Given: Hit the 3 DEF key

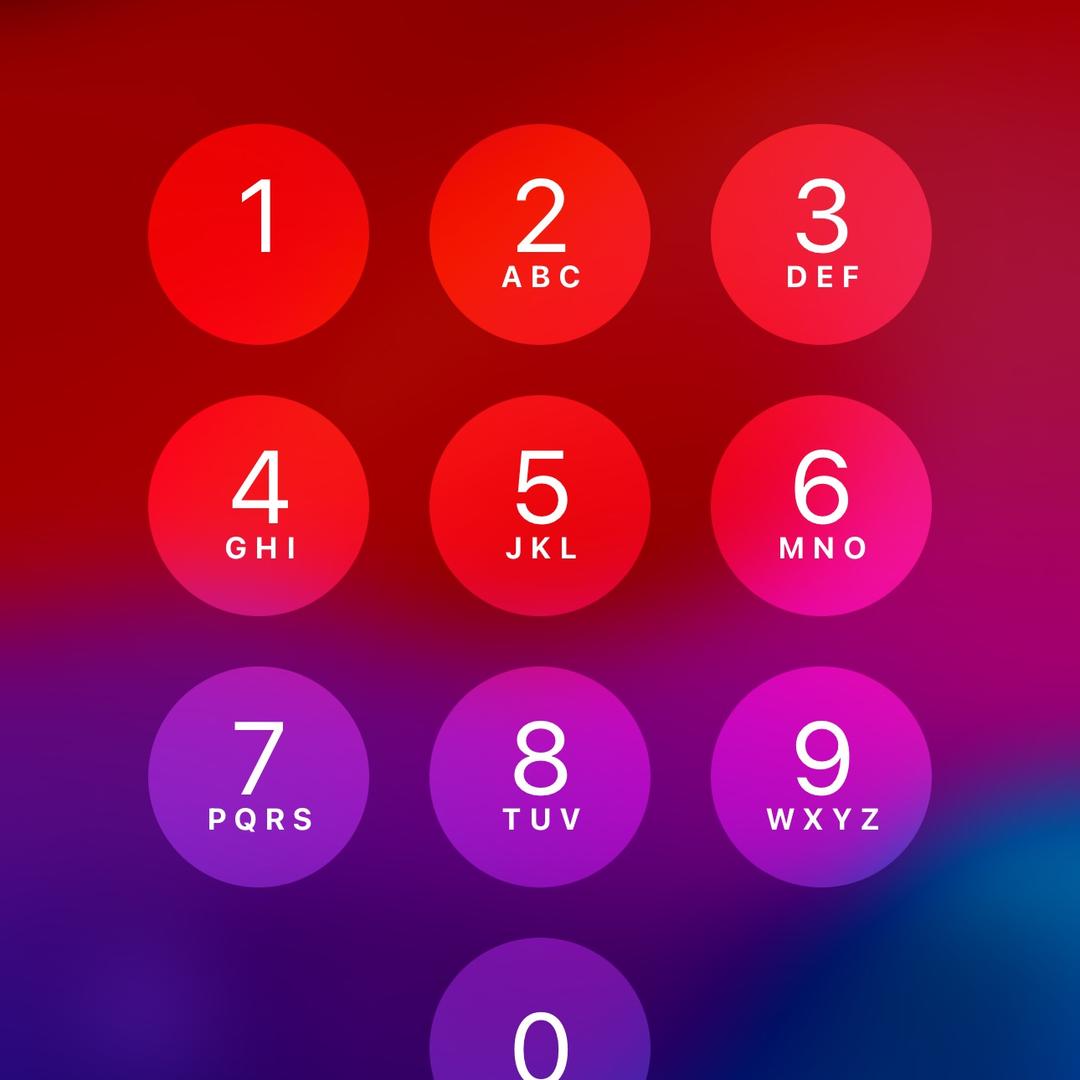Looking at the screenshot, I should click(821, 235).
